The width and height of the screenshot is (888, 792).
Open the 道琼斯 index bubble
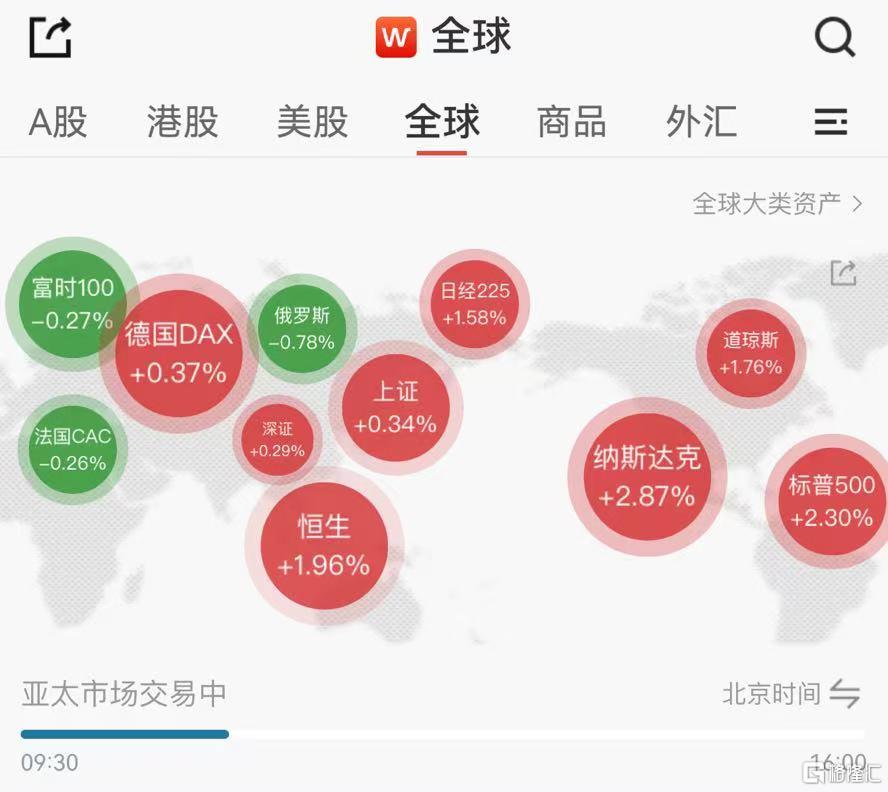pyautogui.click(x=750, y=352)
